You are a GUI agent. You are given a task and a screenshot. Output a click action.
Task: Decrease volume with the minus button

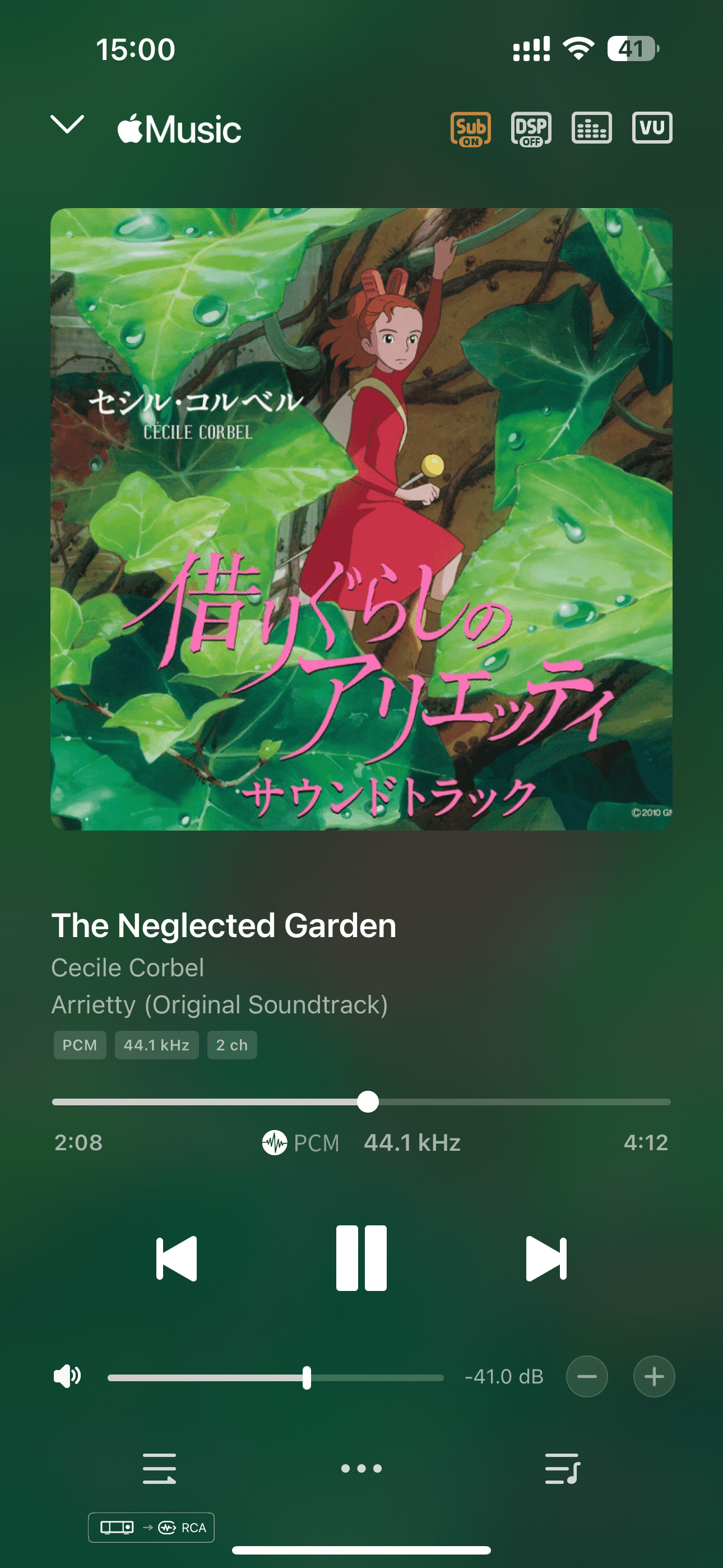(587, 1376)
